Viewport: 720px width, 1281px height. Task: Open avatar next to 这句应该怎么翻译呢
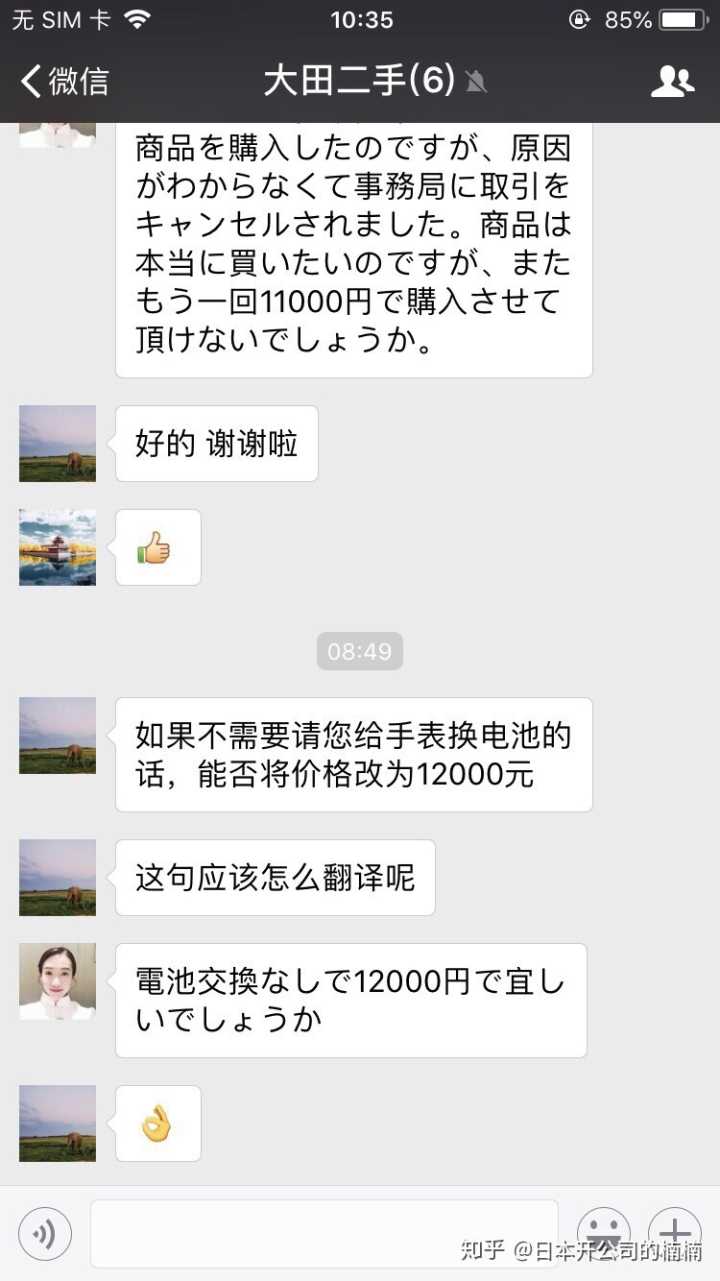tap(58, 877)
